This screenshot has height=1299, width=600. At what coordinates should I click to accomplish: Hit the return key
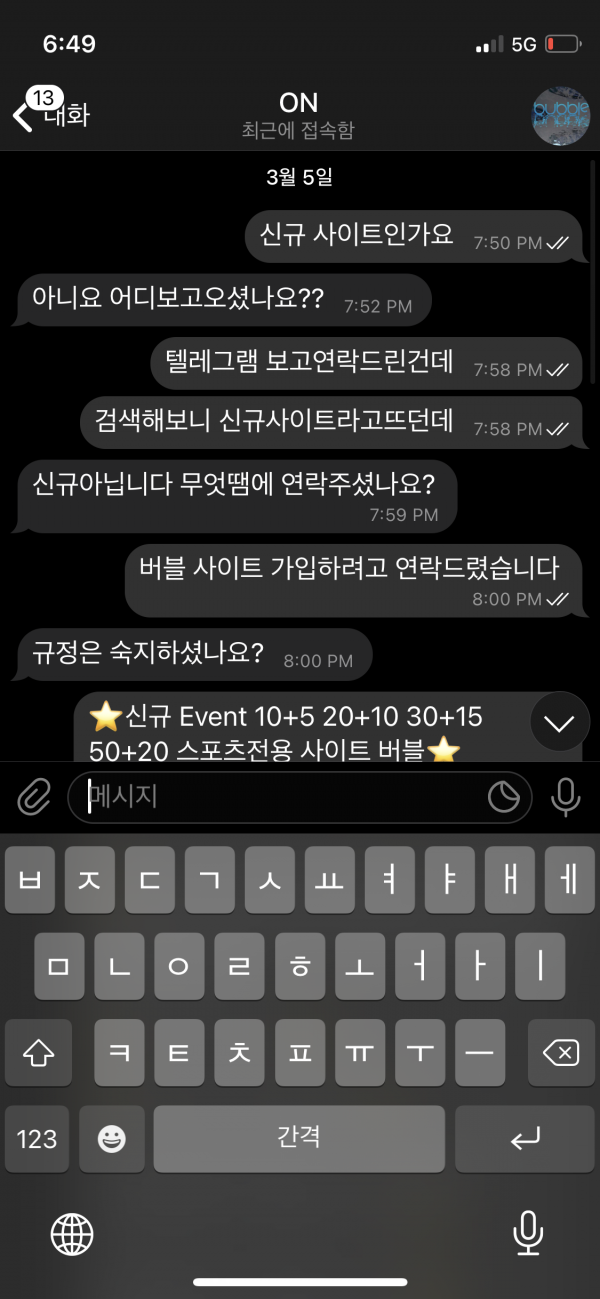(524, 1139)
